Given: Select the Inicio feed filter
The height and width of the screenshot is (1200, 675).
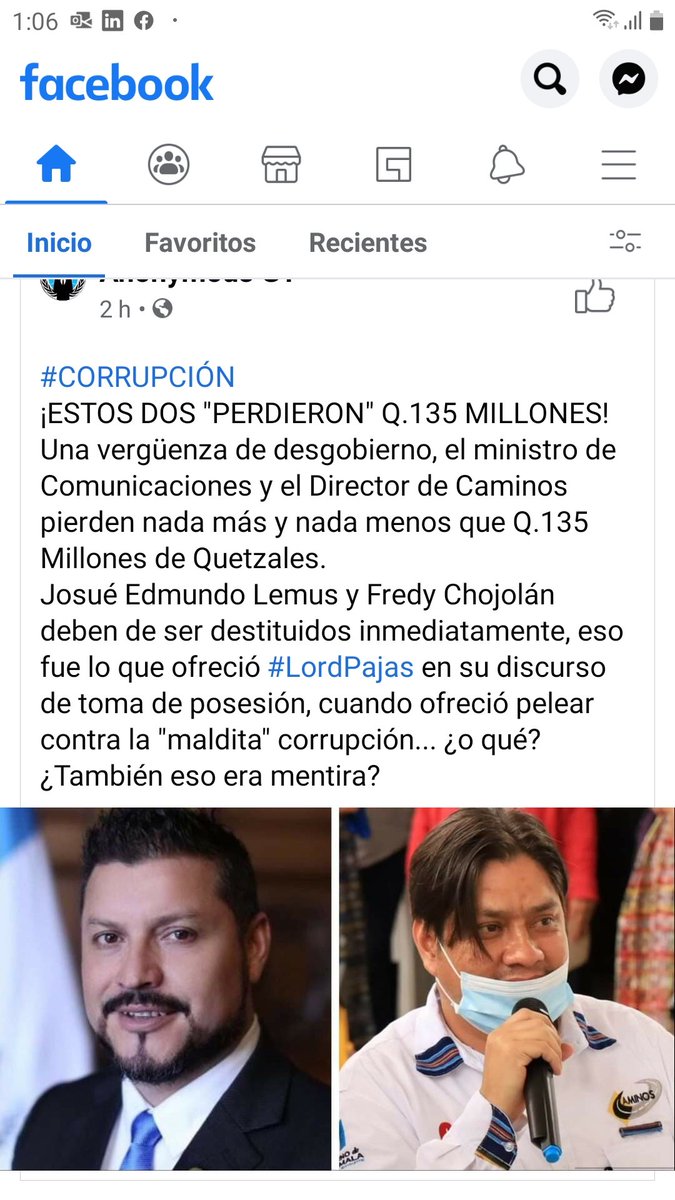Looking at the screenshot, I should point(59,243).
